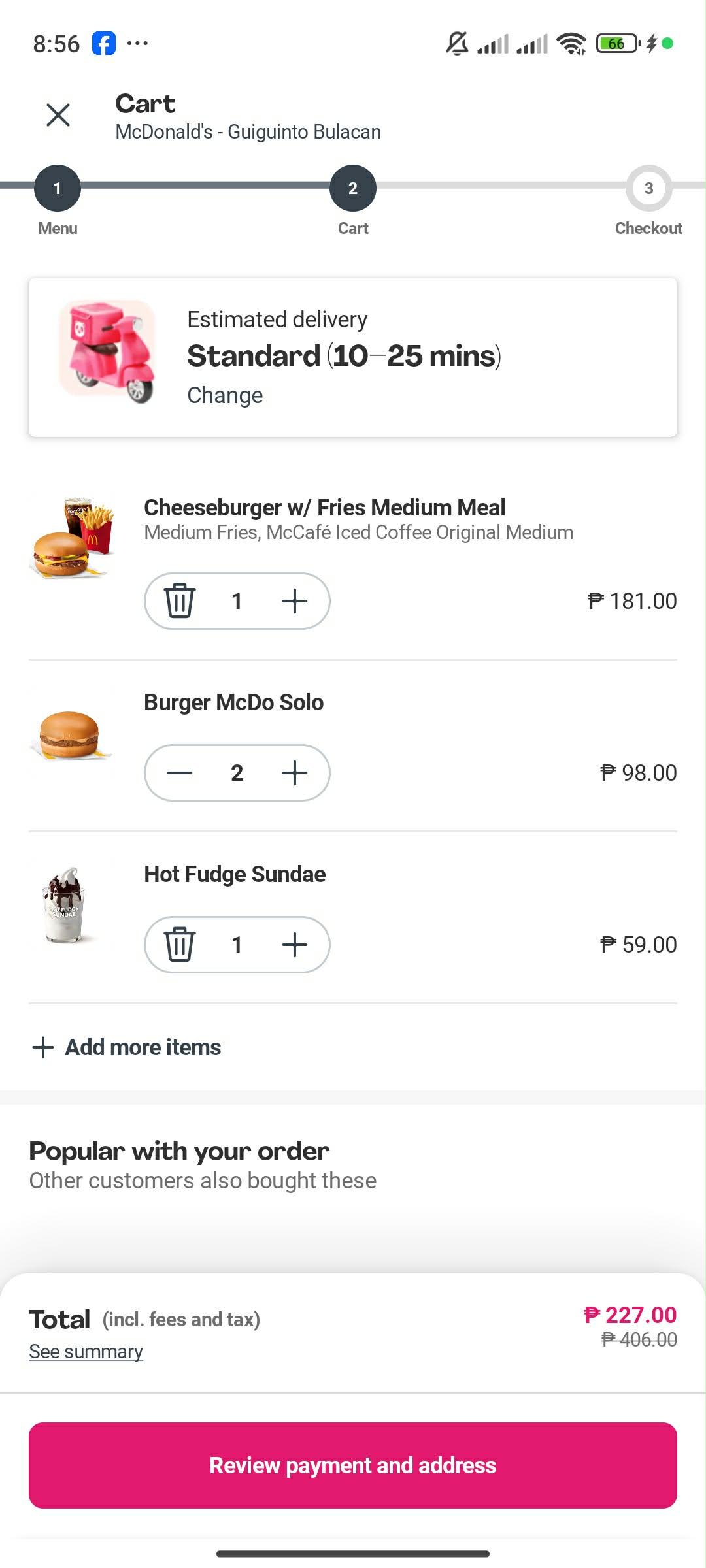Jump ahead to the Checkout step
Viewport: 706px width, 1568px height.
pyautogui.click(x=648, y=188)
